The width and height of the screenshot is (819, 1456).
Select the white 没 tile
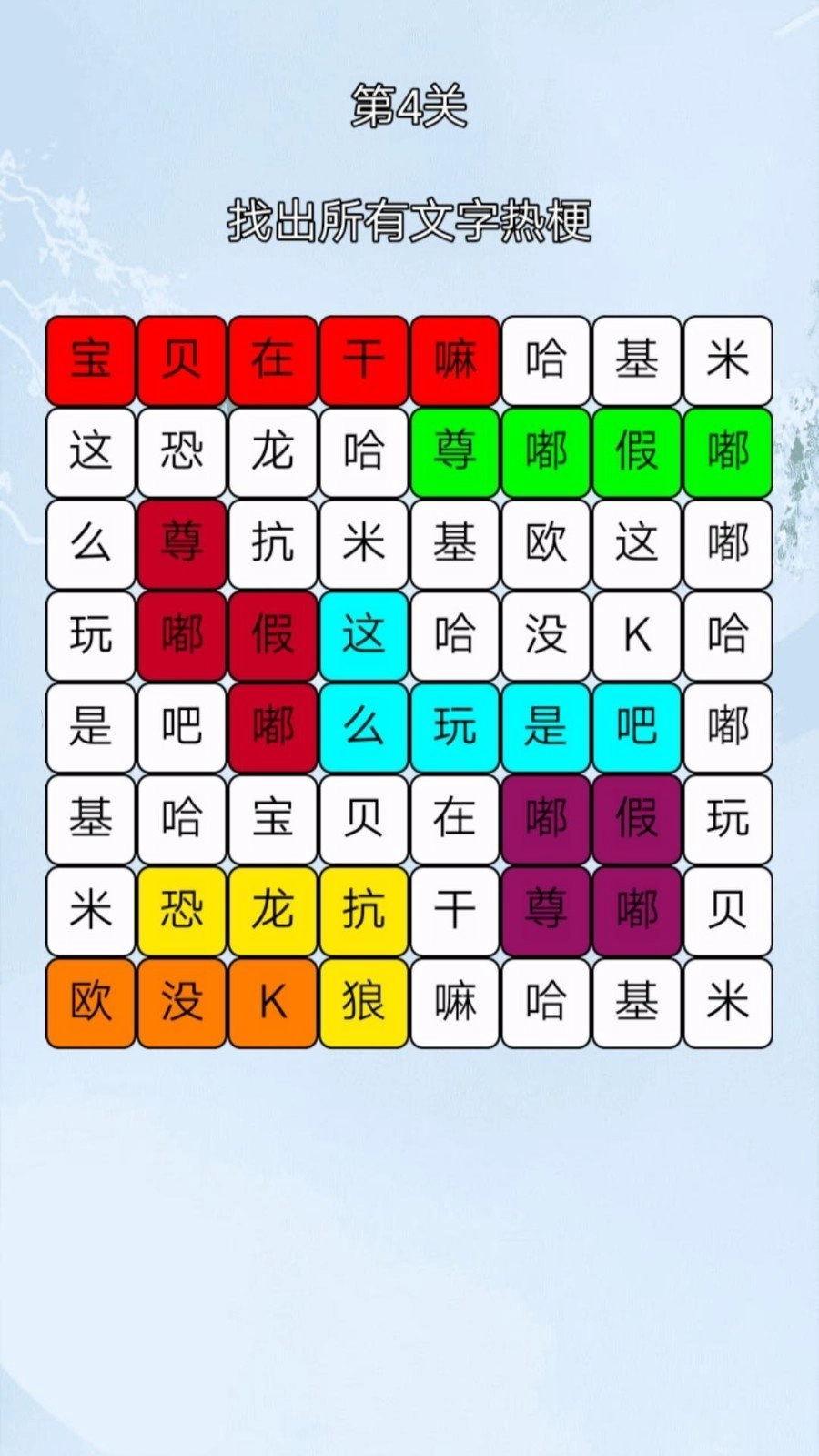pyautogui.click(x=545, y=635)
